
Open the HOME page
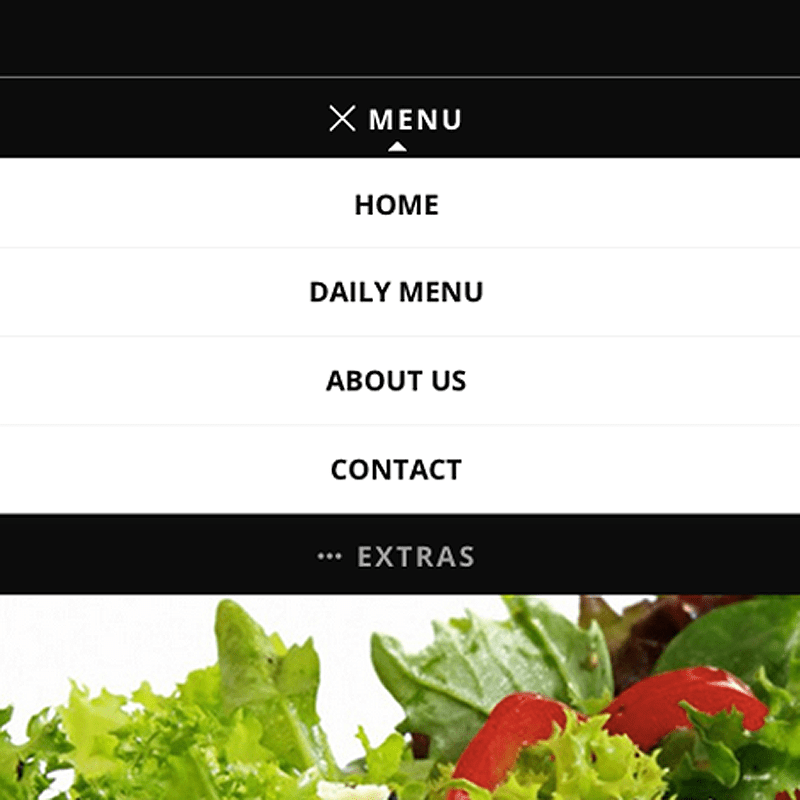[397, 205]
